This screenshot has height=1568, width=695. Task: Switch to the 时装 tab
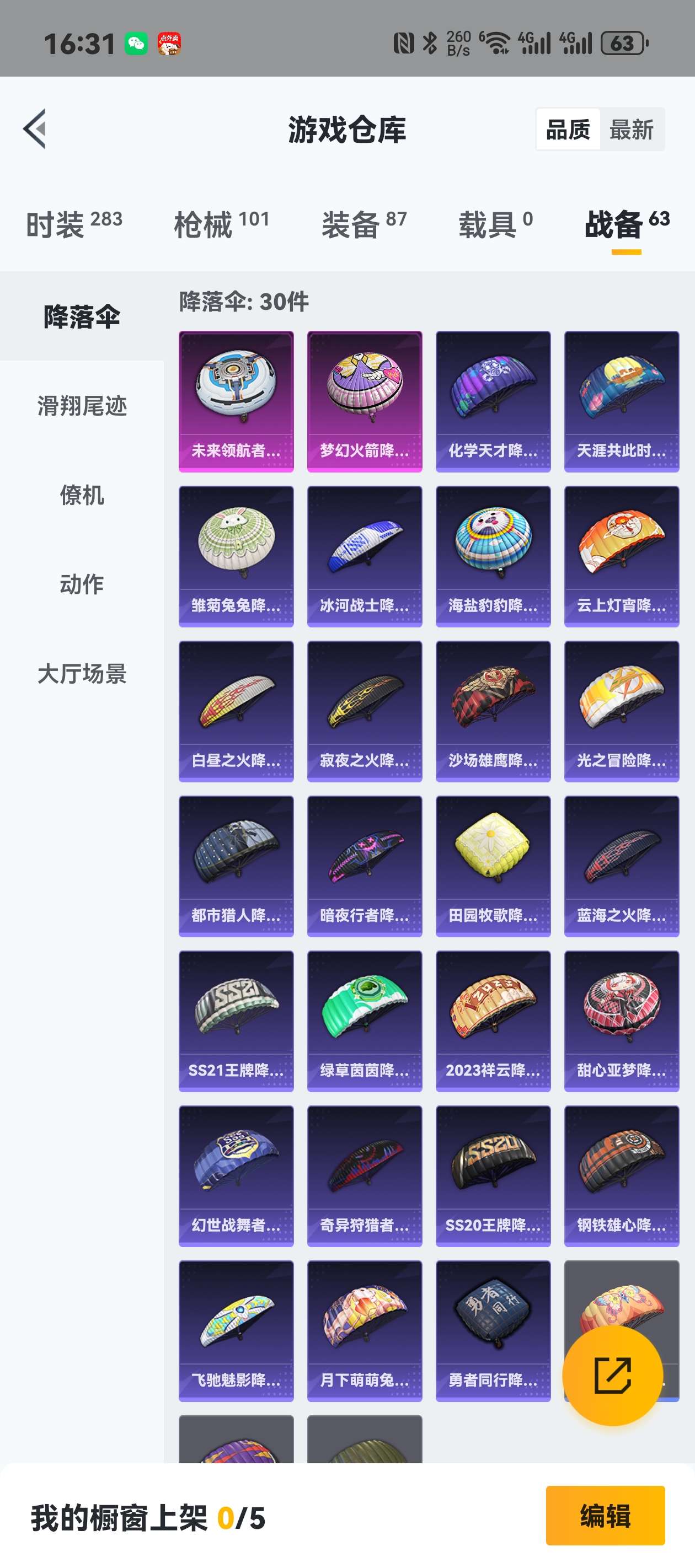coord(74,223)
